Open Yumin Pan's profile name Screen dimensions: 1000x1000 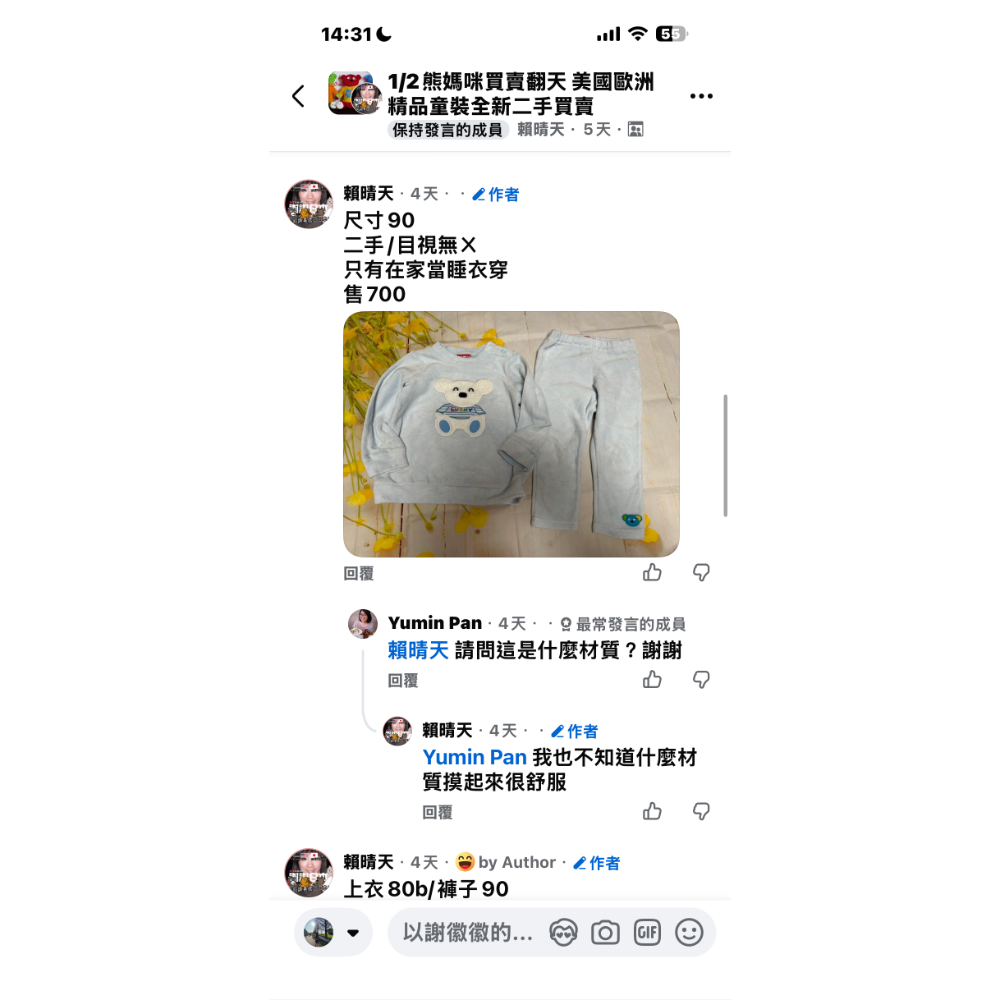pos(435,623)
